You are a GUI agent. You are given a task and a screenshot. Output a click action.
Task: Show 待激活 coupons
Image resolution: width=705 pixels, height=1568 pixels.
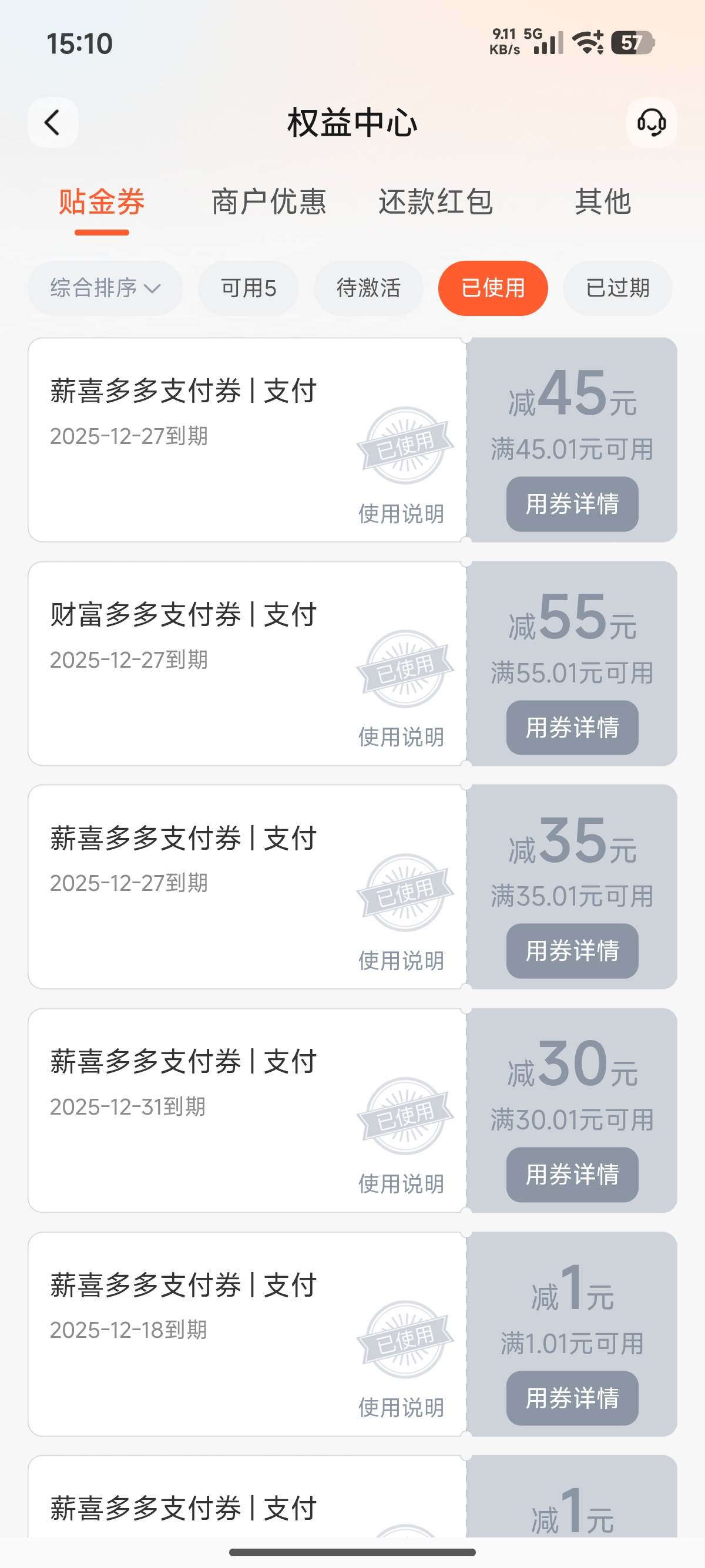pos(368,288)
